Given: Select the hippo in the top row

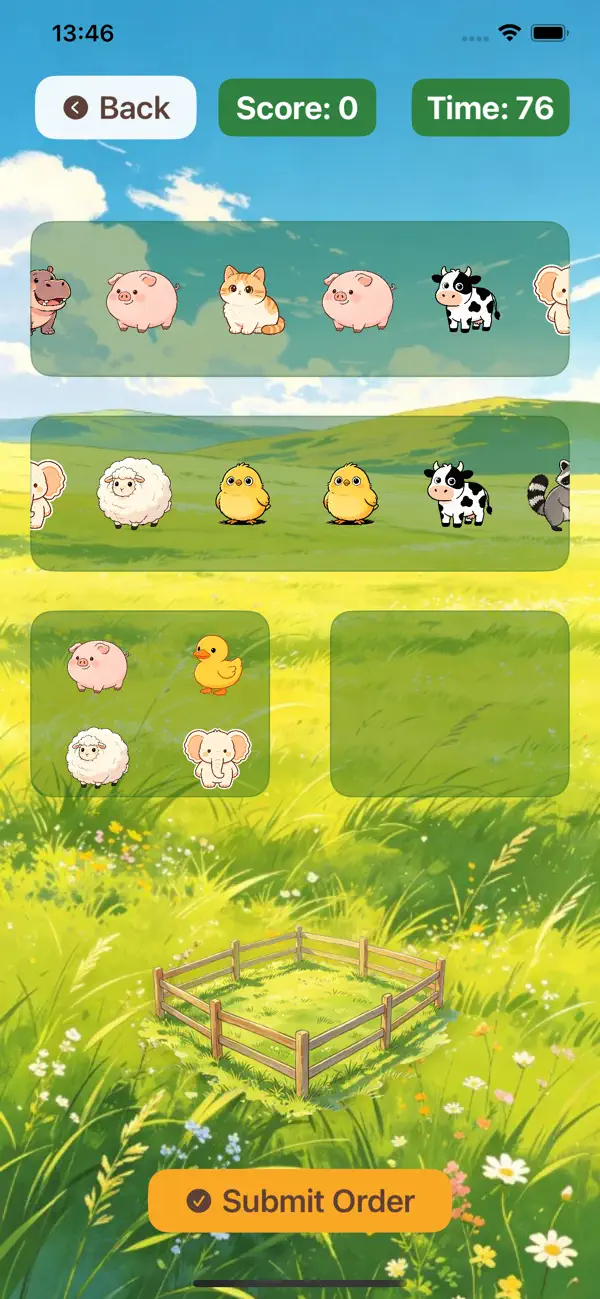Looking at the screenshot, I should tap(49, 299).
